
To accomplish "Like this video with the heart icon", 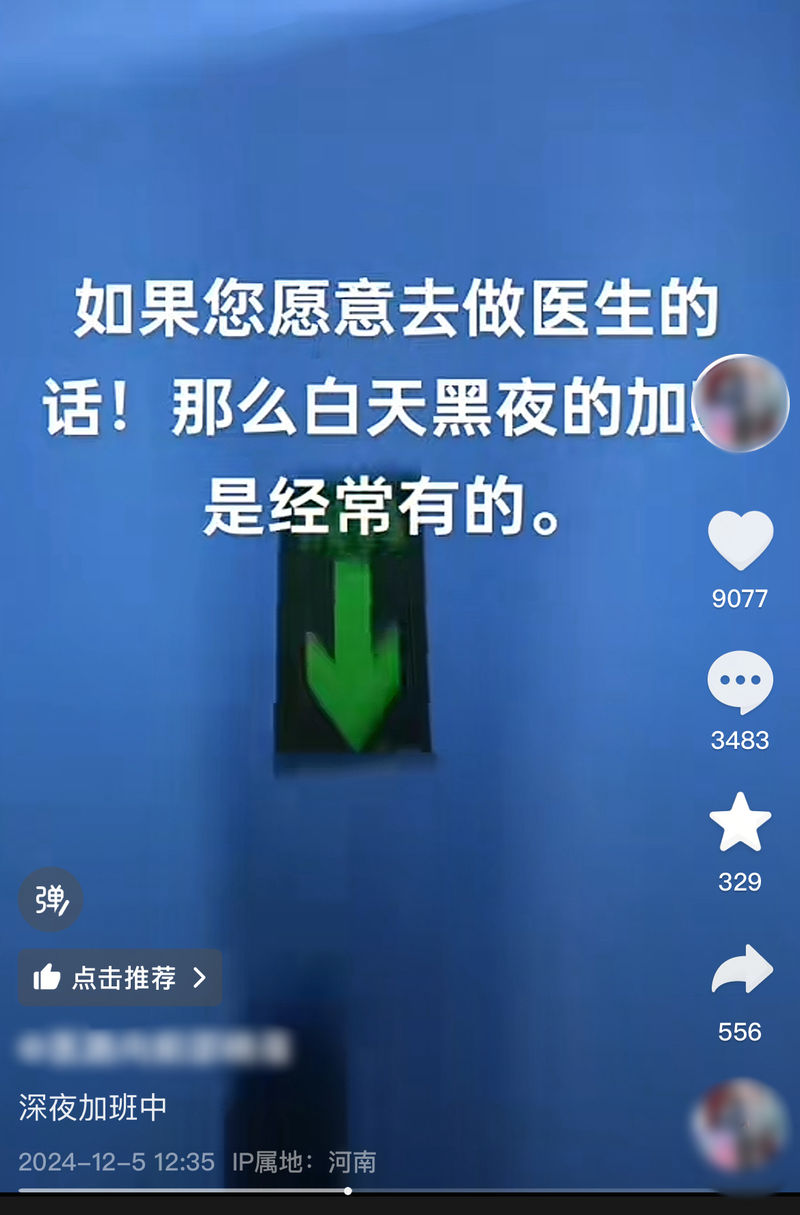I will click(x=740, y=541).
